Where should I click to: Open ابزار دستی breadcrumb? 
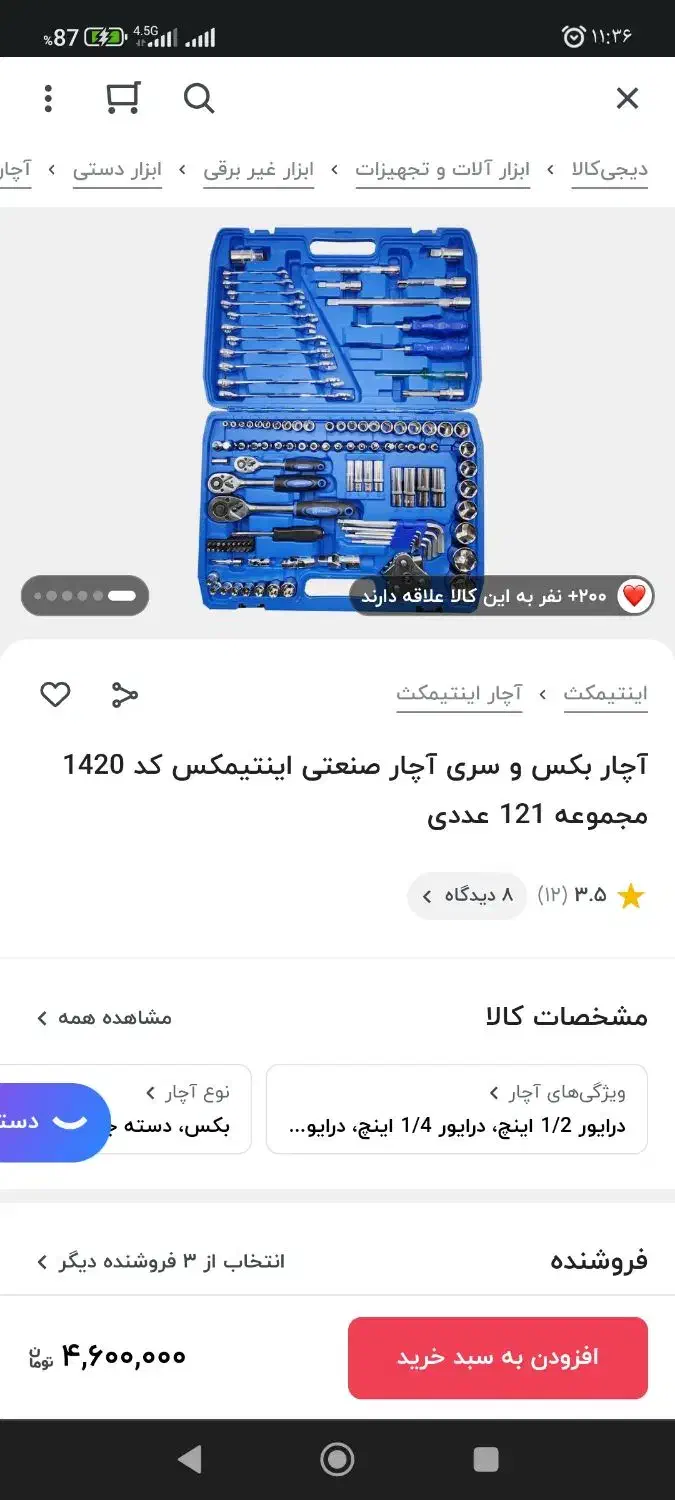click(117, 169)
